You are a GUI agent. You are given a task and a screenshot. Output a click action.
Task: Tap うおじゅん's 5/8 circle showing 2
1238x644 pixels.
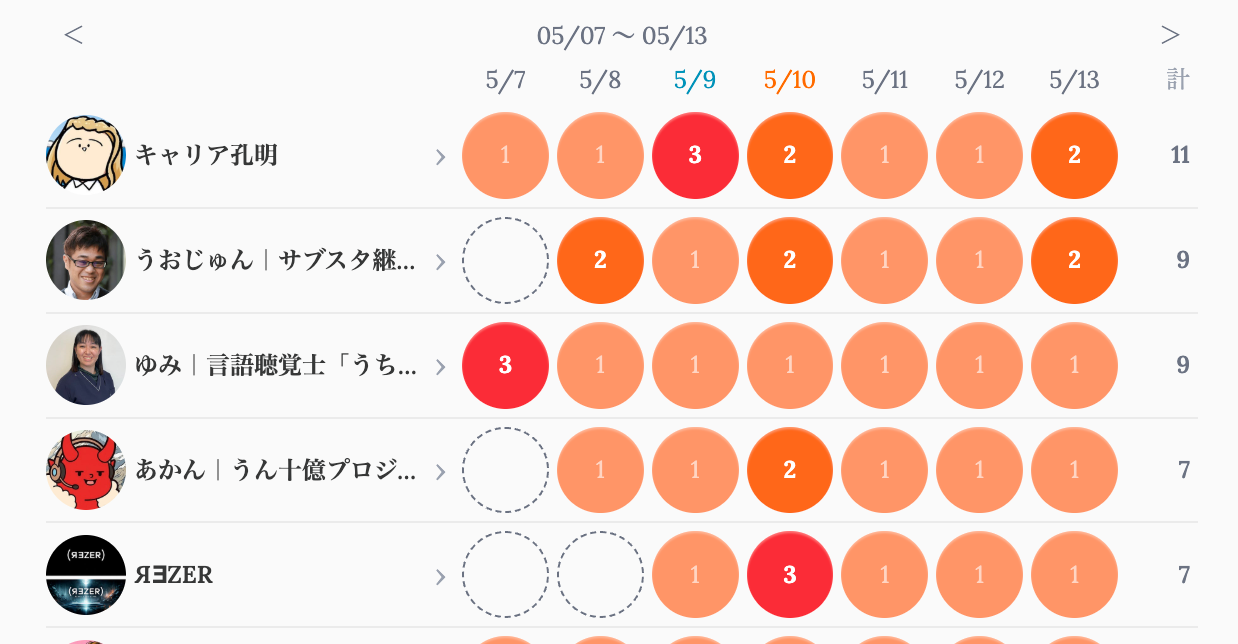pyautogui.click(x=600, y=261)
